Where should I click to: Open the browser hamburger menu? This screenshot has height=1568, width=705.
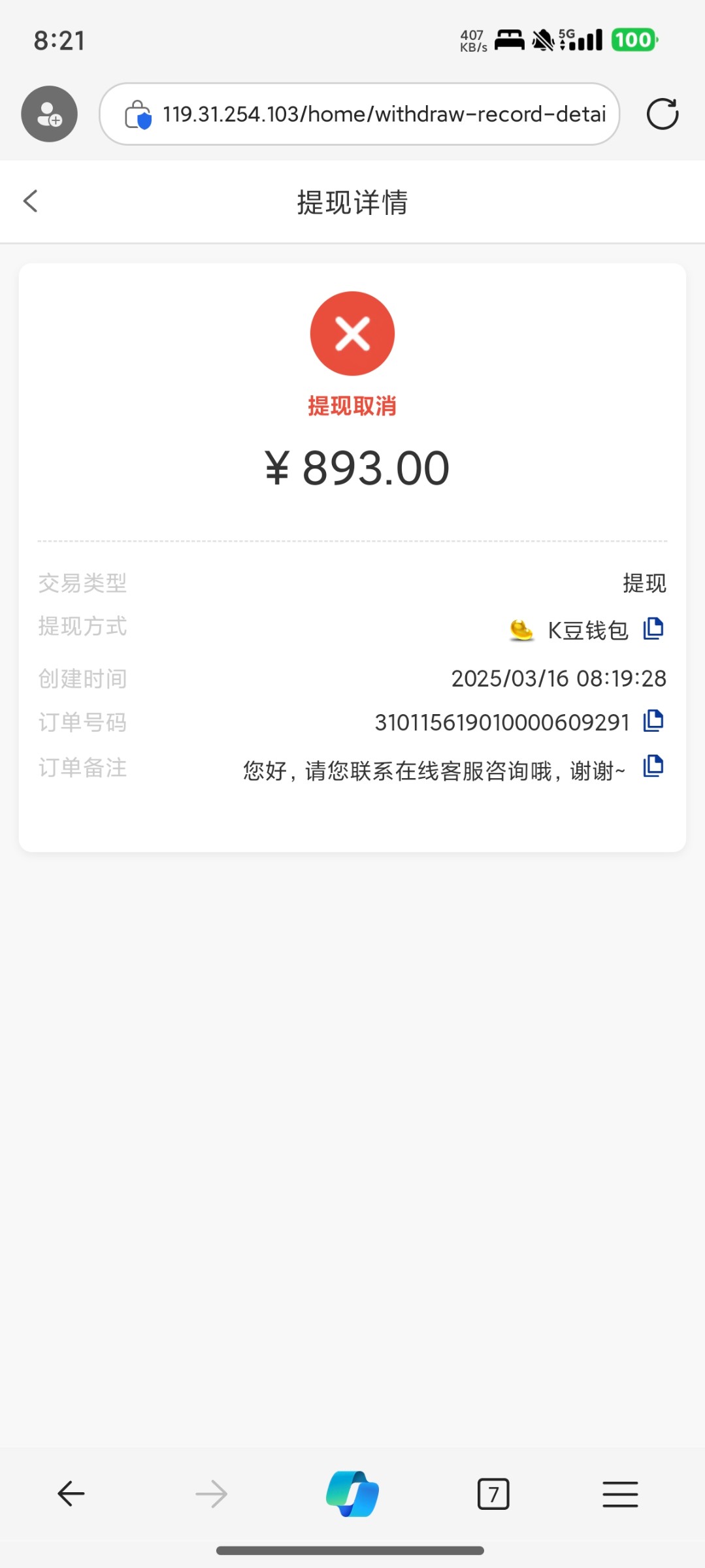coord(620,1494)
